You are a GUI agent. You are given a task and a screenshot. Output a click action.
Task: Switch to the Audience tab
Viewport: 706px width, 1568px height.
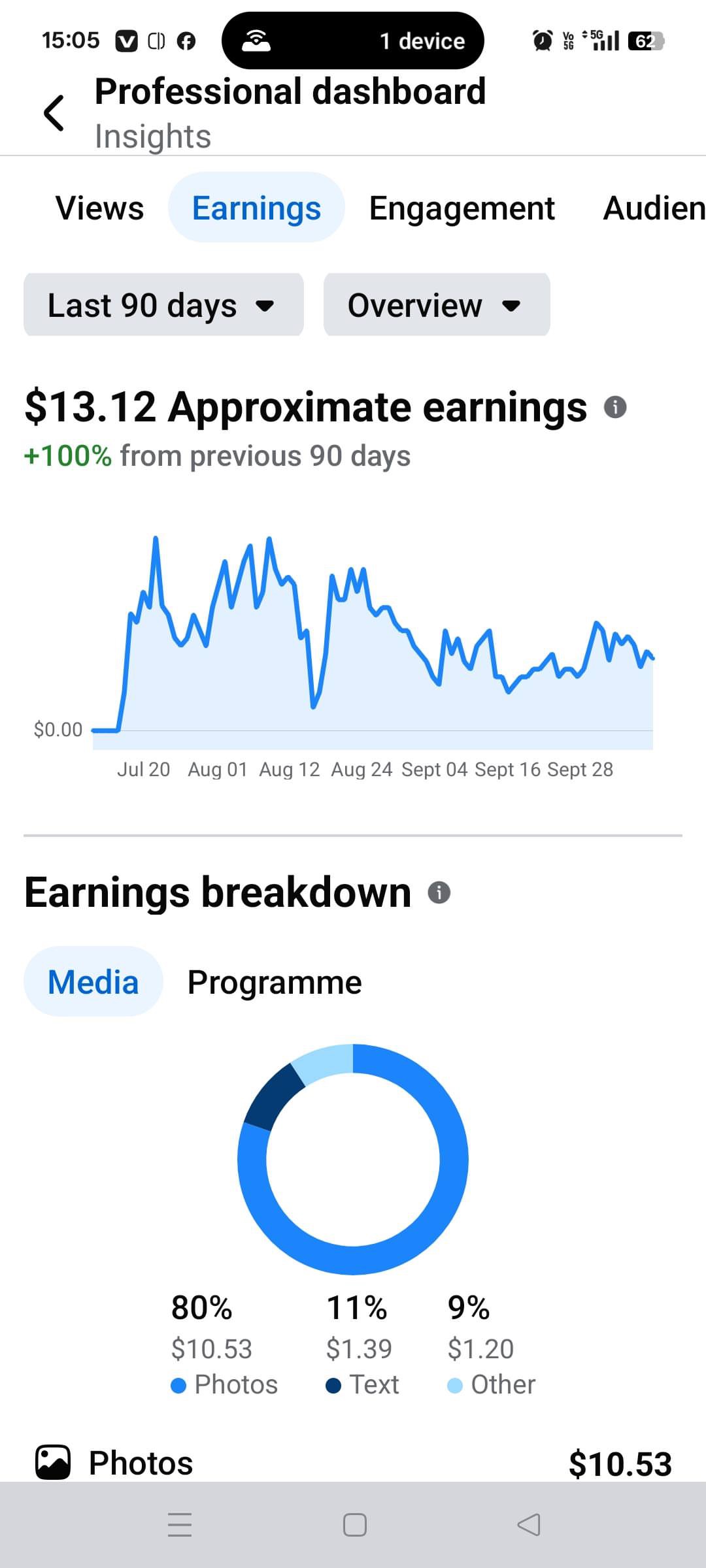tap(654, 208)
